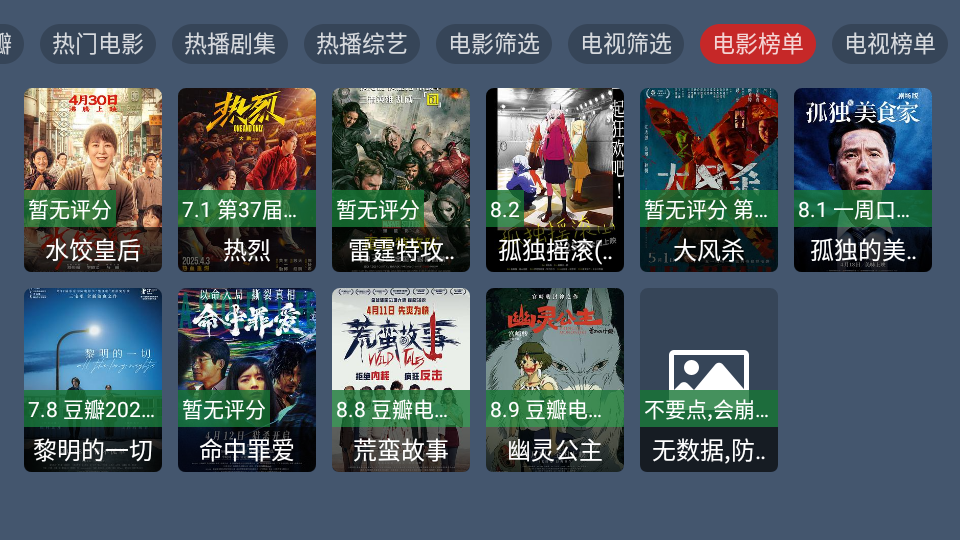Switch to 电视筛选 tab
This screenshot has height=540, width=960.
point(626,44)
